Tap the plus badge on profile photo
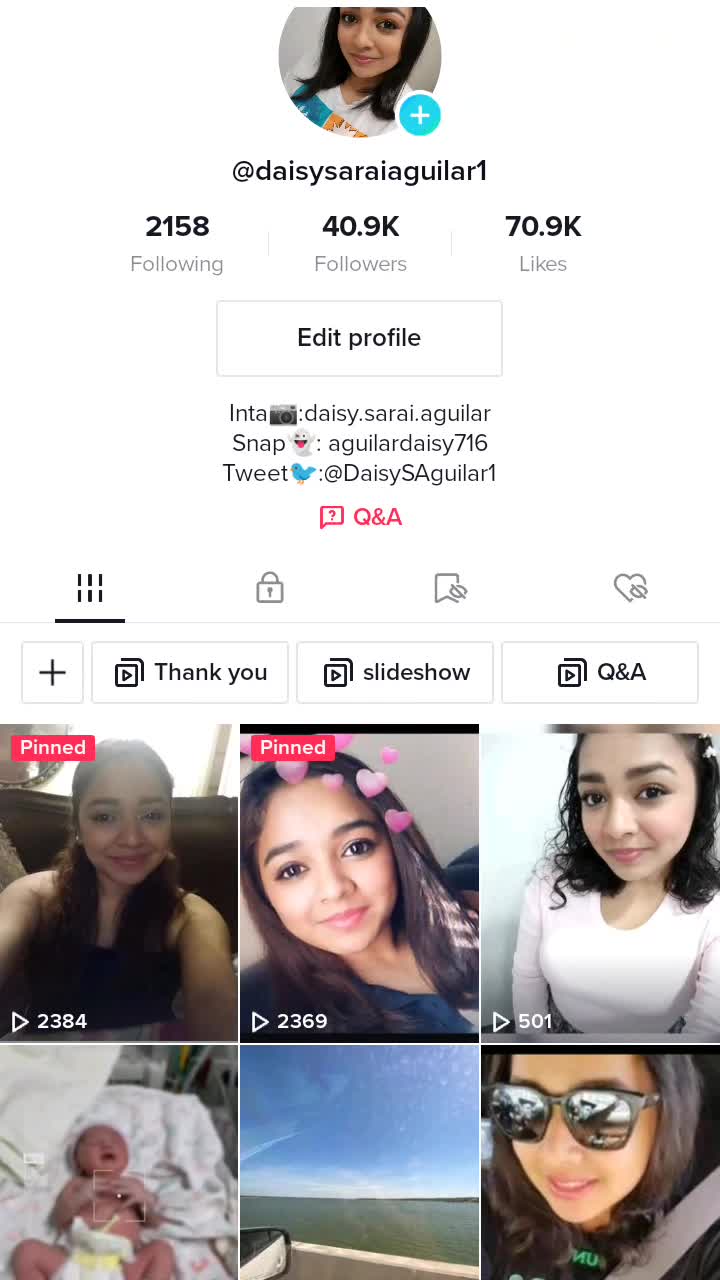The image size is (720, 1280). [420, 116]
